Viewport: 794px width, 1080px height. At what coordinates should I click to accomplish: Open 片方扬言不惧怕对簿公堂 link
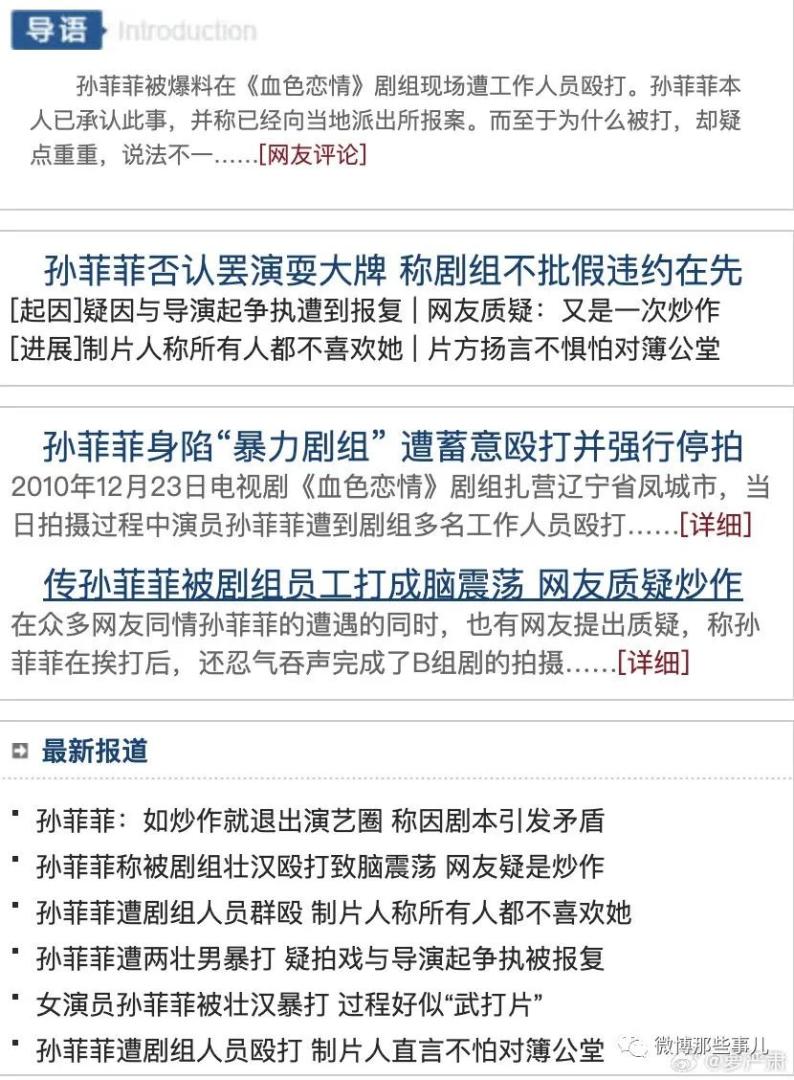(x=573, y=349)
